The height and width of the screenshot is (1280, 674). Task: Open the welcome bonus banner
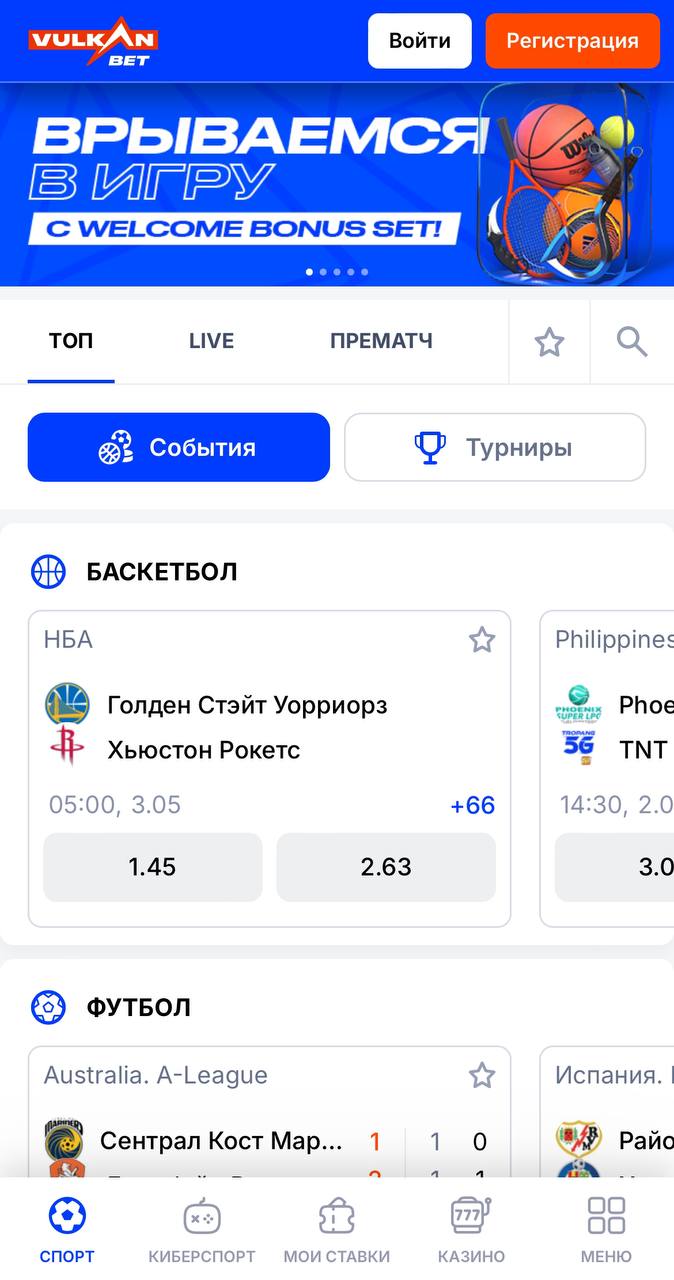(337, 185)
